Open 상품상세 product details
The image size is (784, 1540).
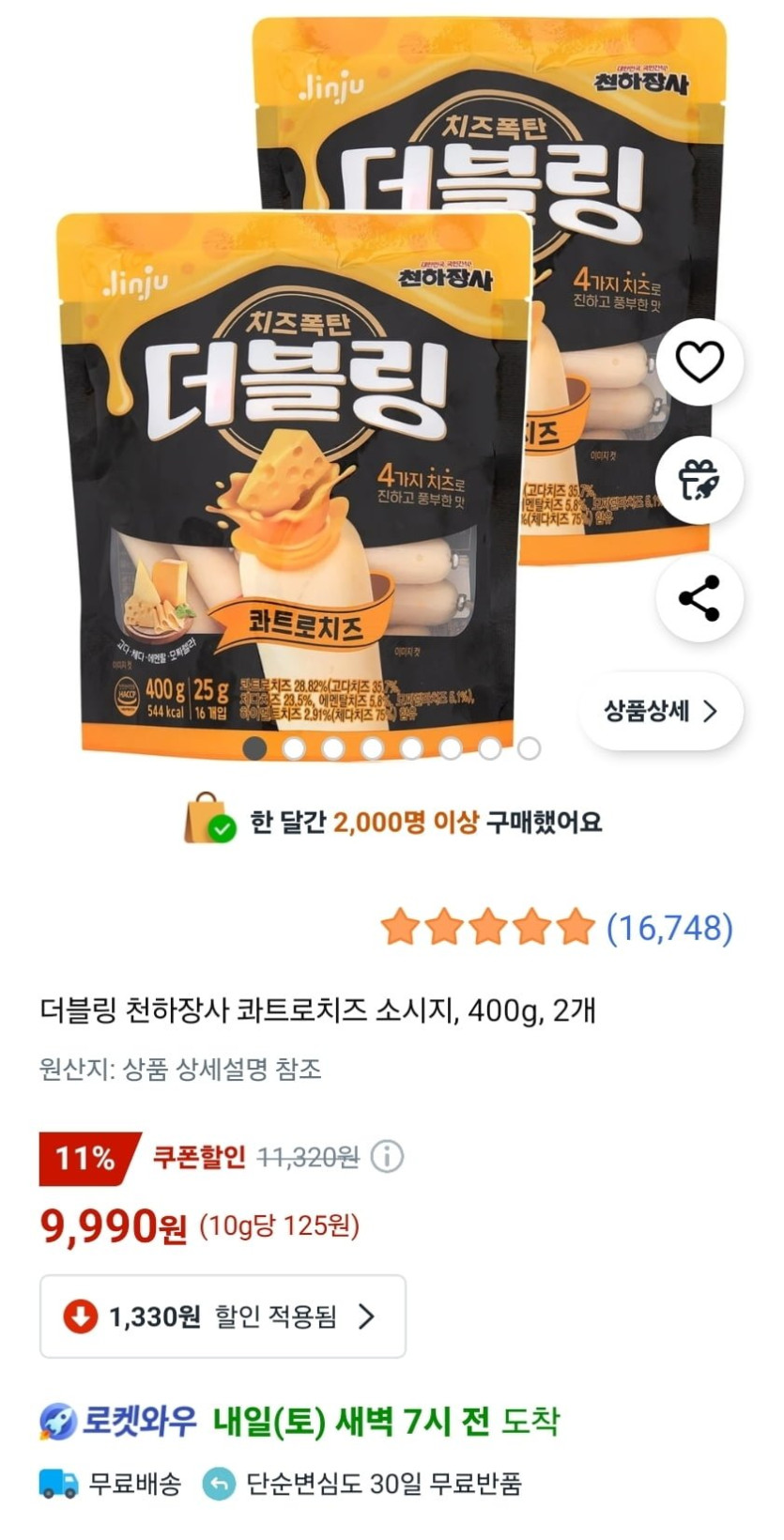pos(660,711)
